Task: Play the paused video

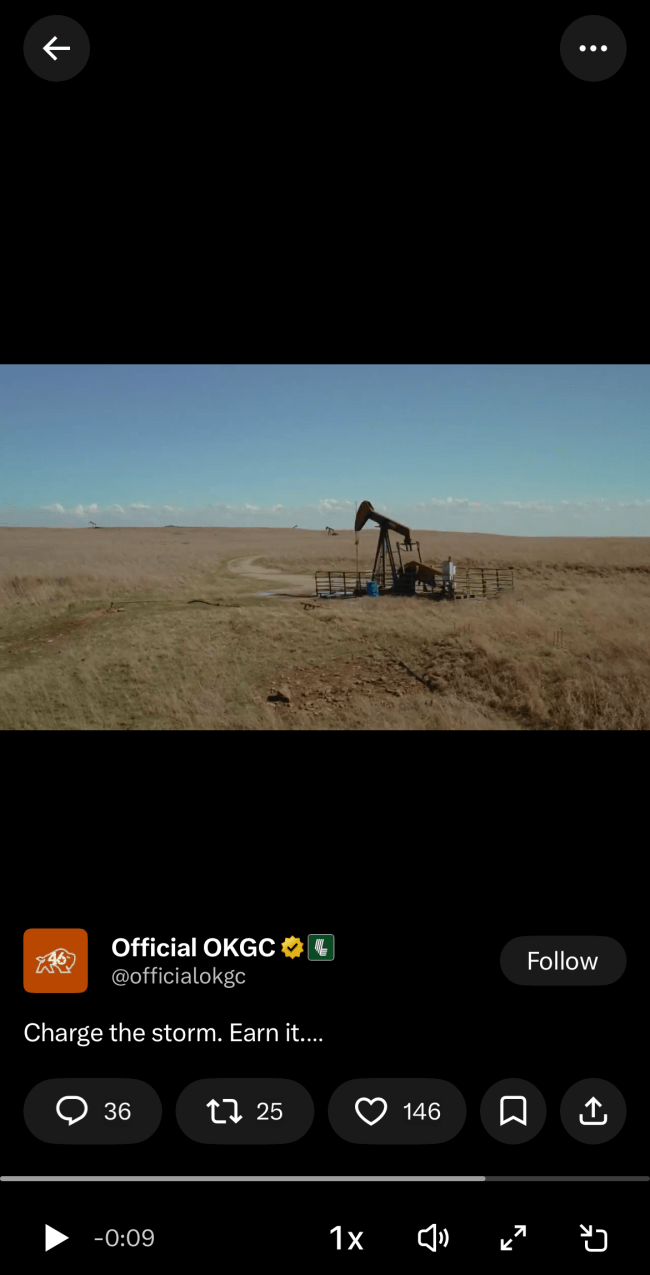Action: pos(56,1238)
